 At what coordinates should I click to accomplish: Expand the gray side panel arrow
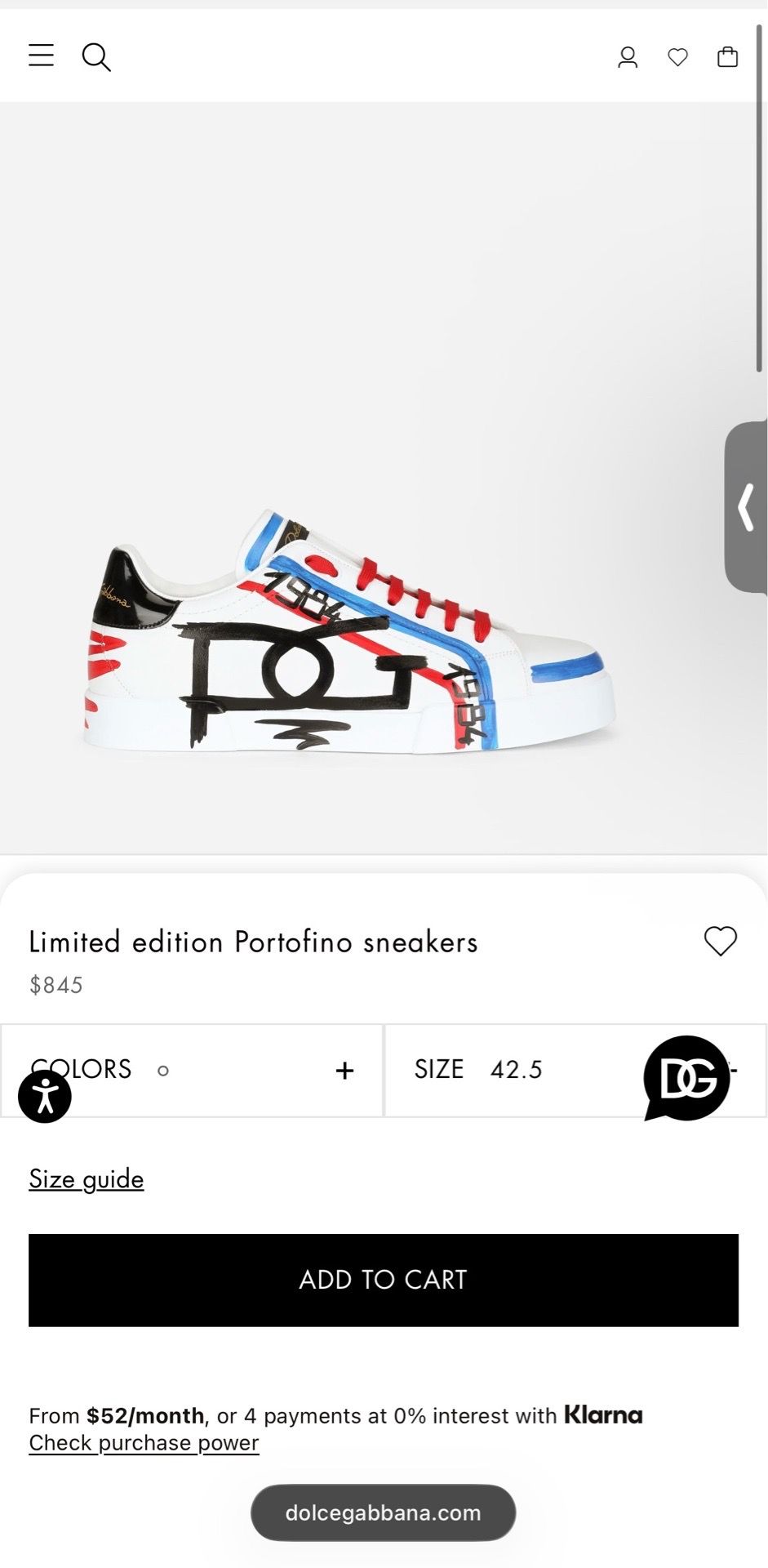pos(746,506)
